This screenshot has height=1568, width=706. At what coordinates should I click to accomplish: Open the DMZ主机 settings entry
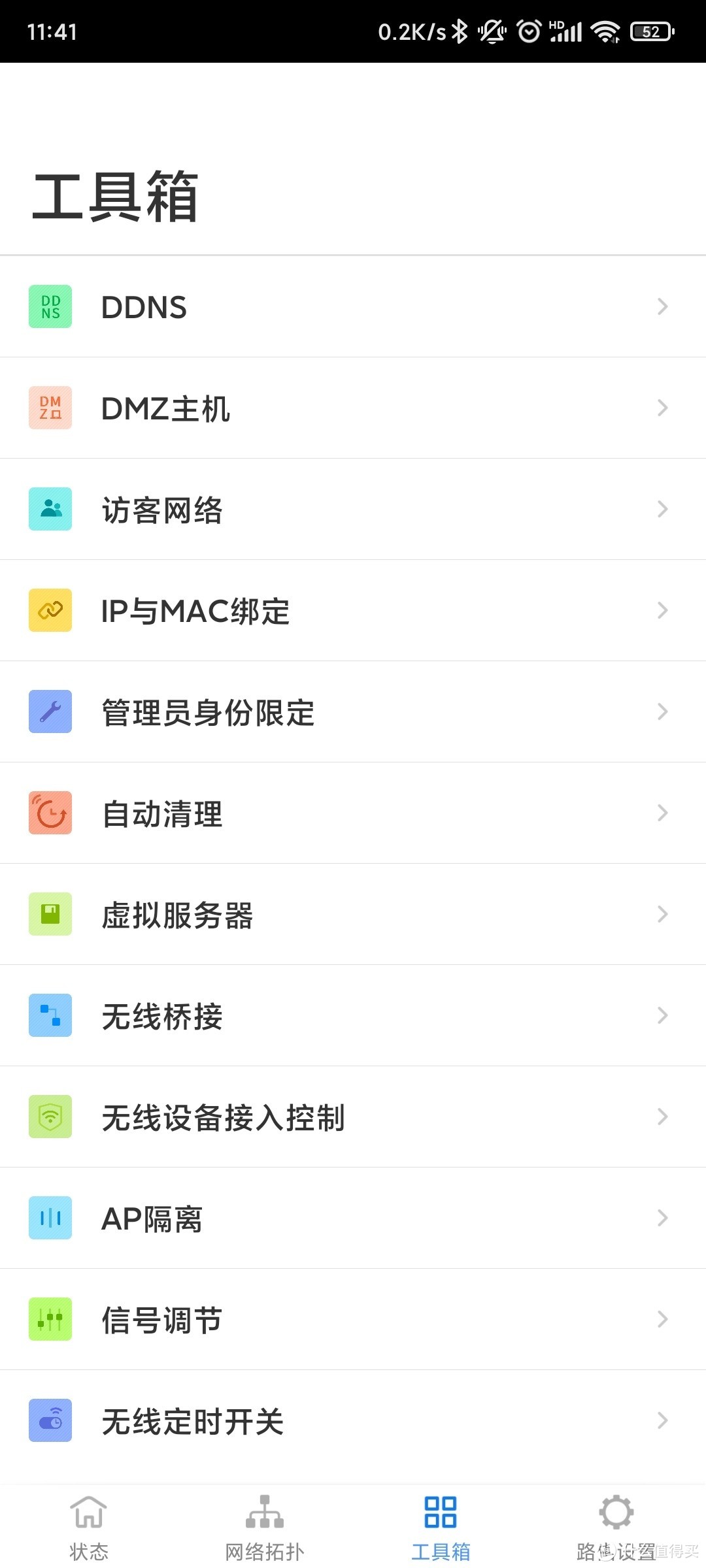[x=353, y=407]
